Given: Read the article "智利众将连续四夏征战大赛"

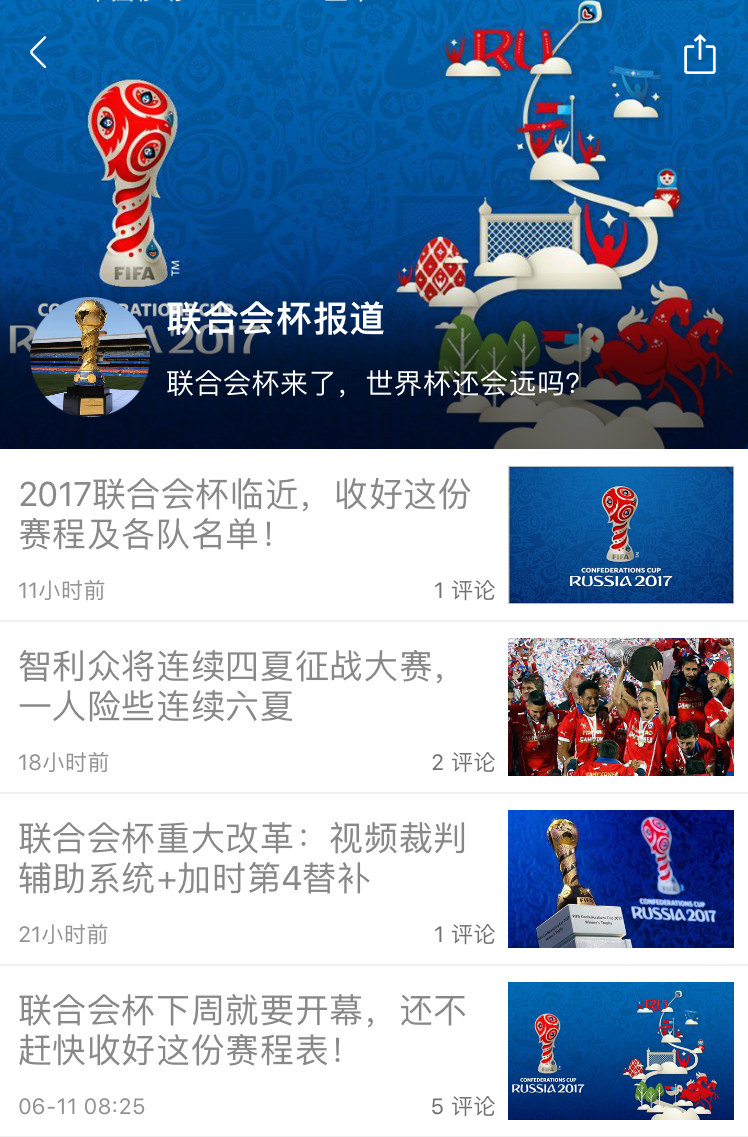Looking at the screenshot, I should point(233,686).
